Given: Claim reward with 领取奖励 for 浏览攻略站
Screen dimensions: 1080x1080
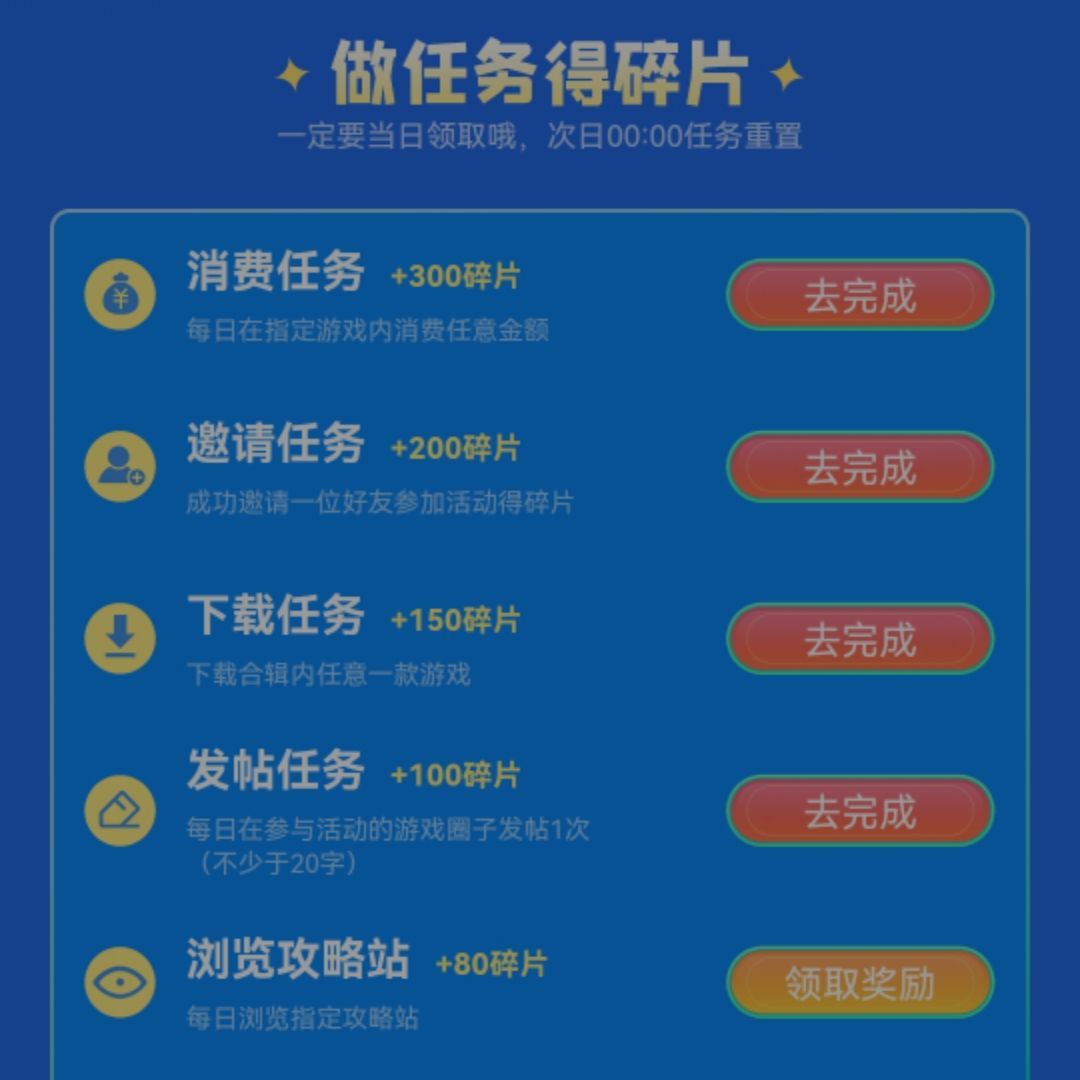Looking at the screenshot, I should (859, 983).
